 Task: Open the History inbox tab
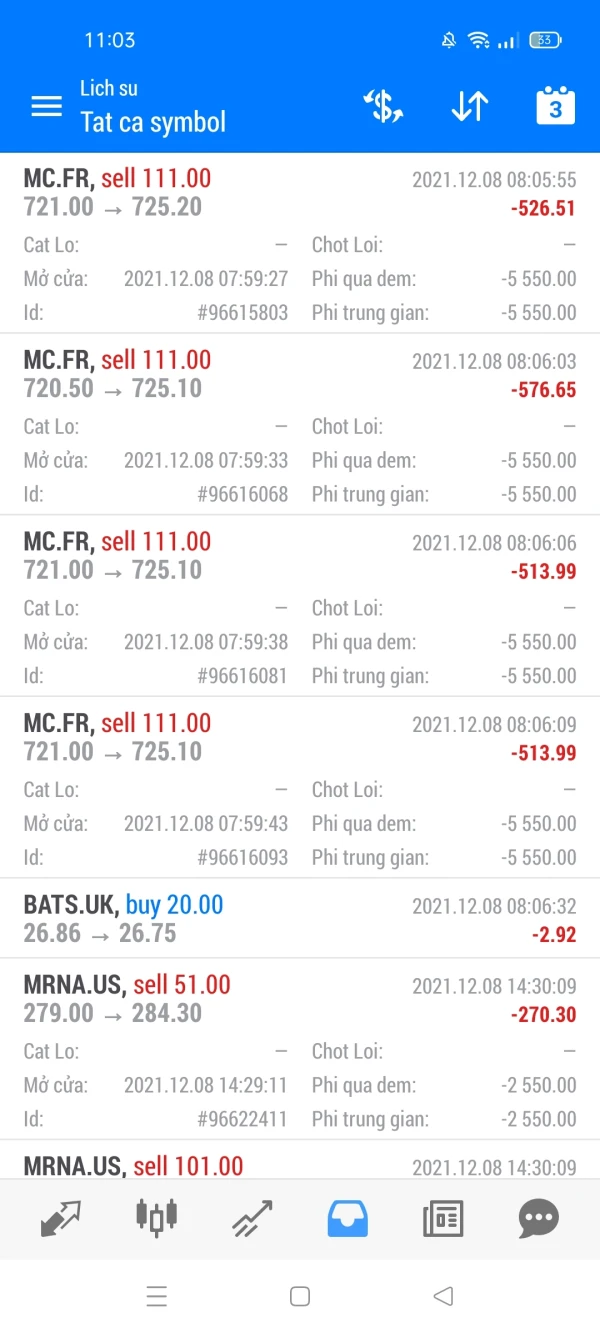pyautogui.click(x=348, y=1218)
